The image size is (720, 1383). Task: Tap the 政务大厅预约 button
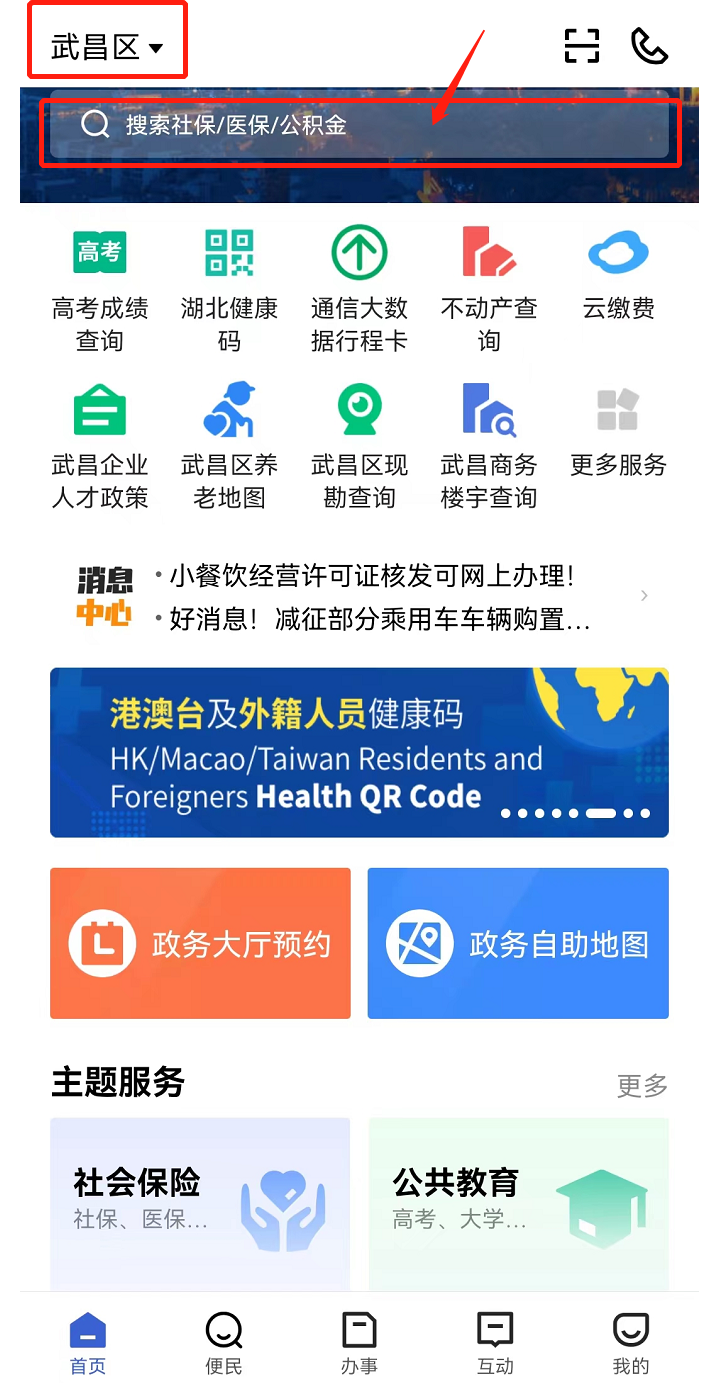200,943
